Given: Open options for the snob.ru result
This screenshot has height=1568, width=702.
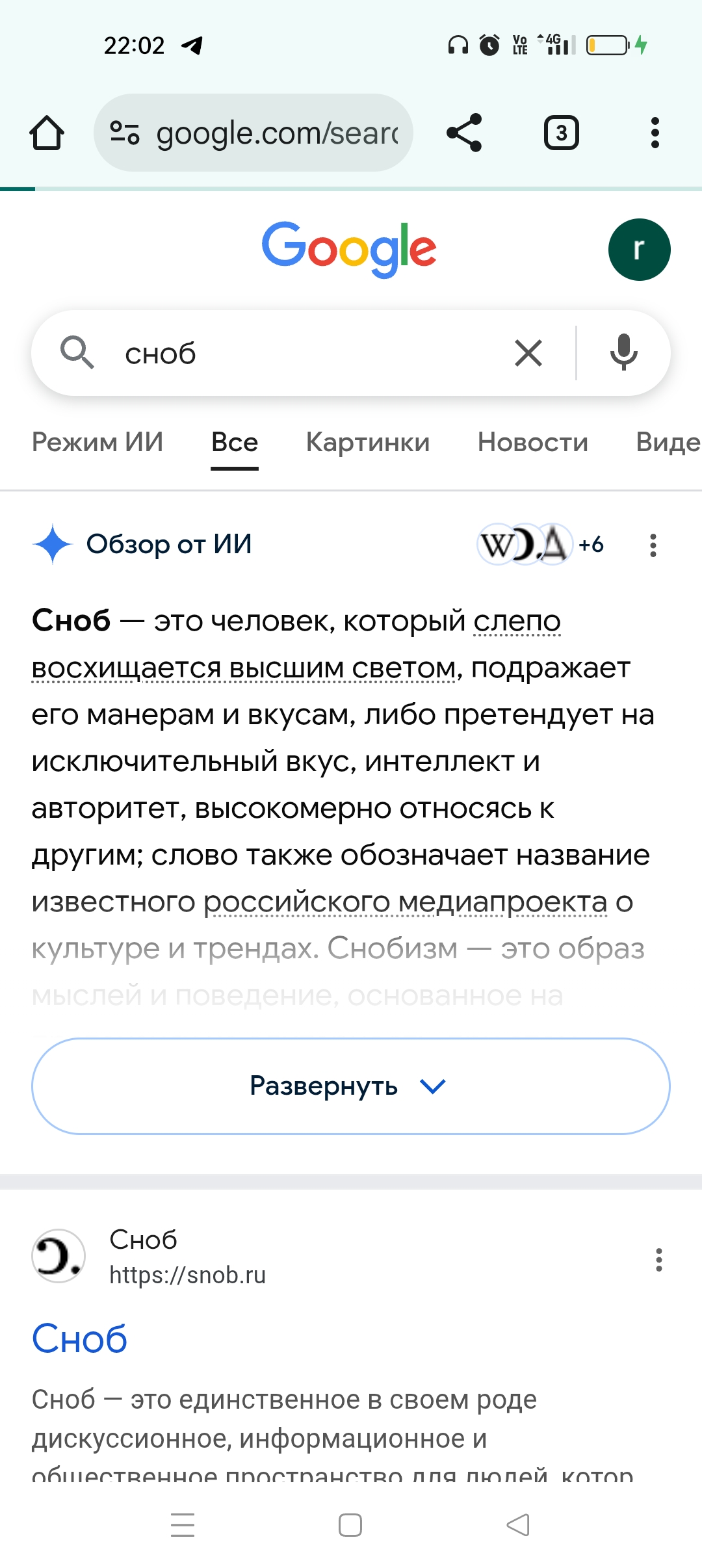Looking at the screenshot, I should (658, 1260).
